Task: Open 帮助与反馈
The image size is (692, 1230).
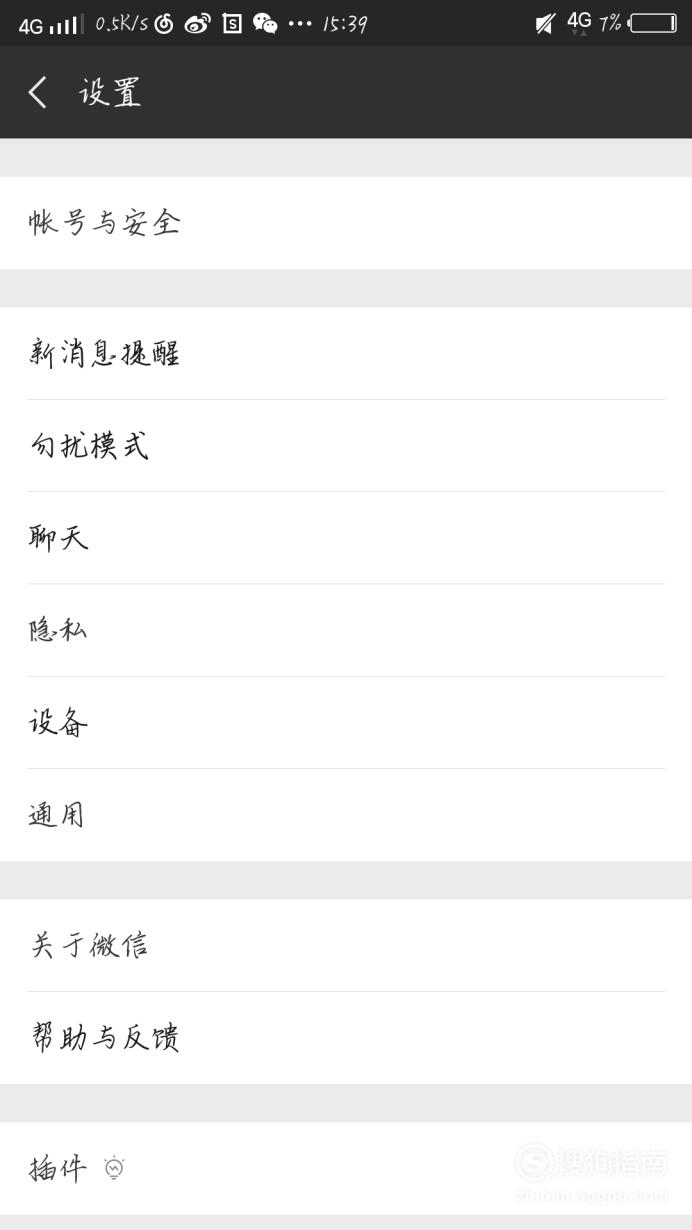Action: click(x=346, y=1038)
